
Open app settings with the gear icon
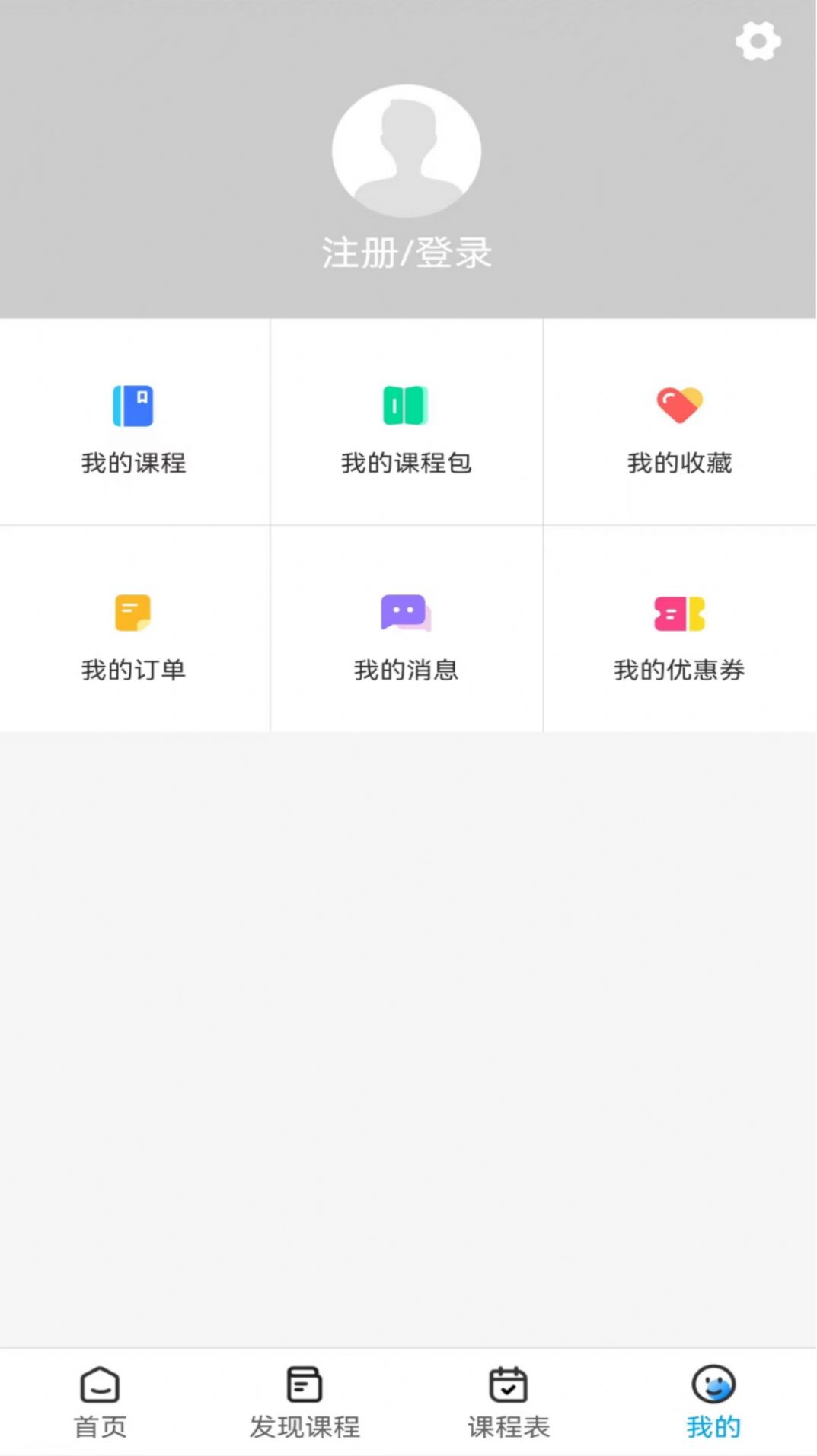tap(758, 42)
